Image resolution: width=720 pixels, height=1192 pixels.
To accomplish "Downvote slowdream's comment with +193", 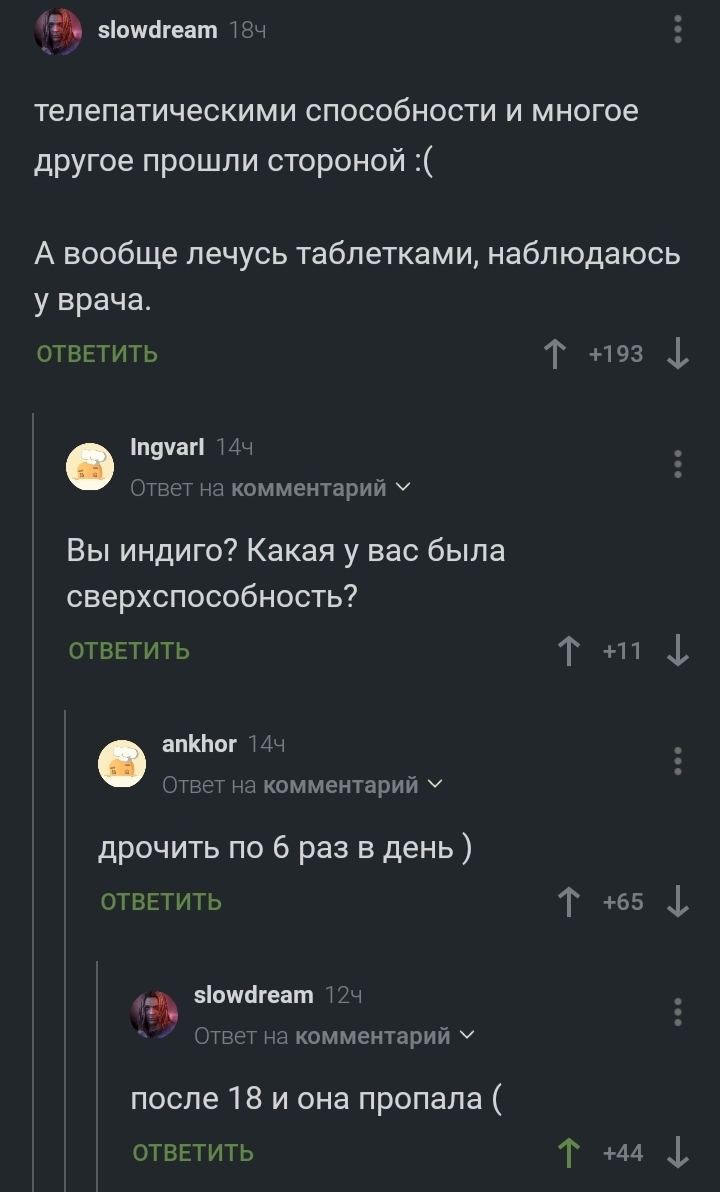I will point(677,354).
